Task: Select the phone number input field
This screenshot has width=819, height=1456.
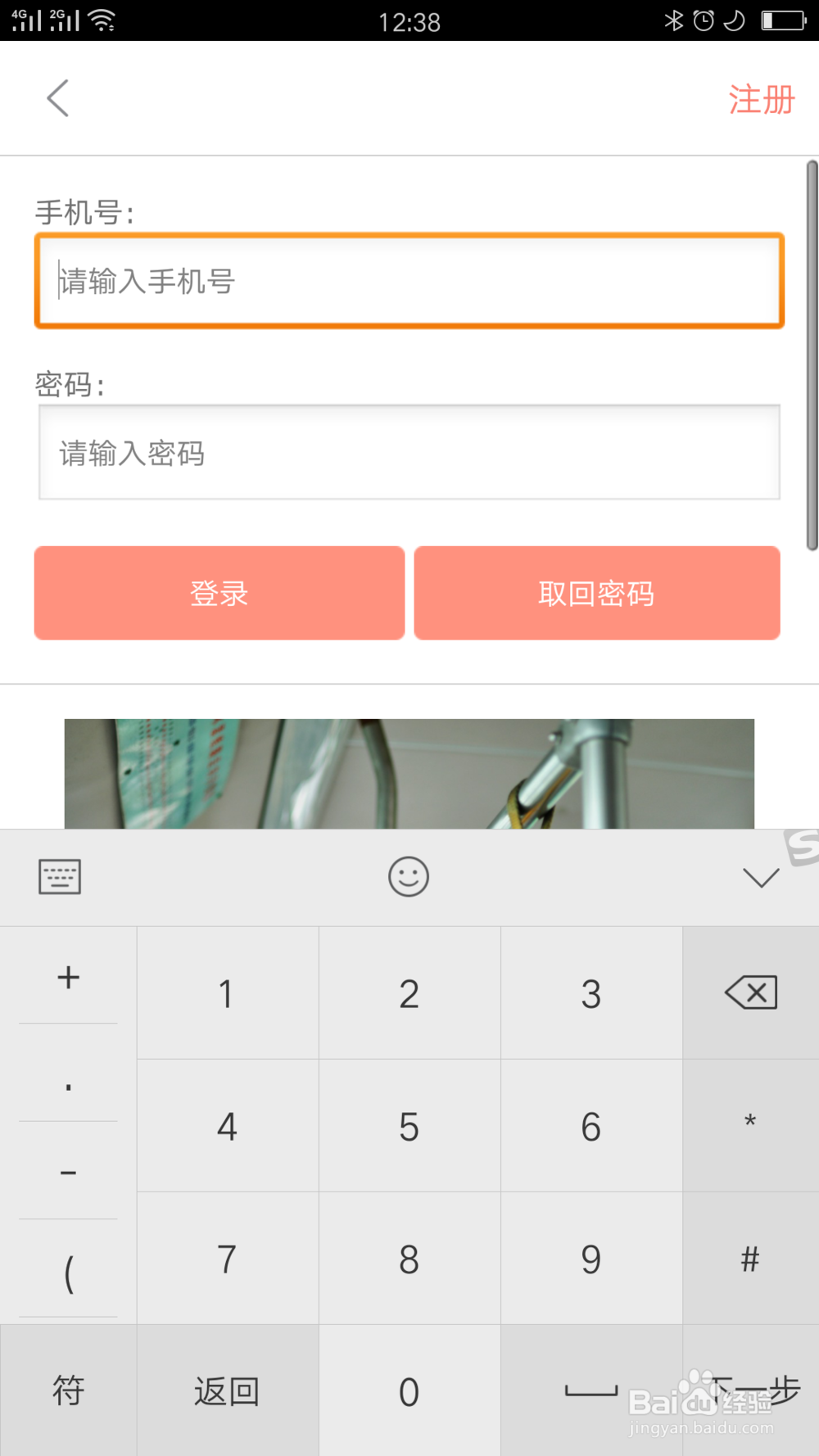Action: [409, 282]
